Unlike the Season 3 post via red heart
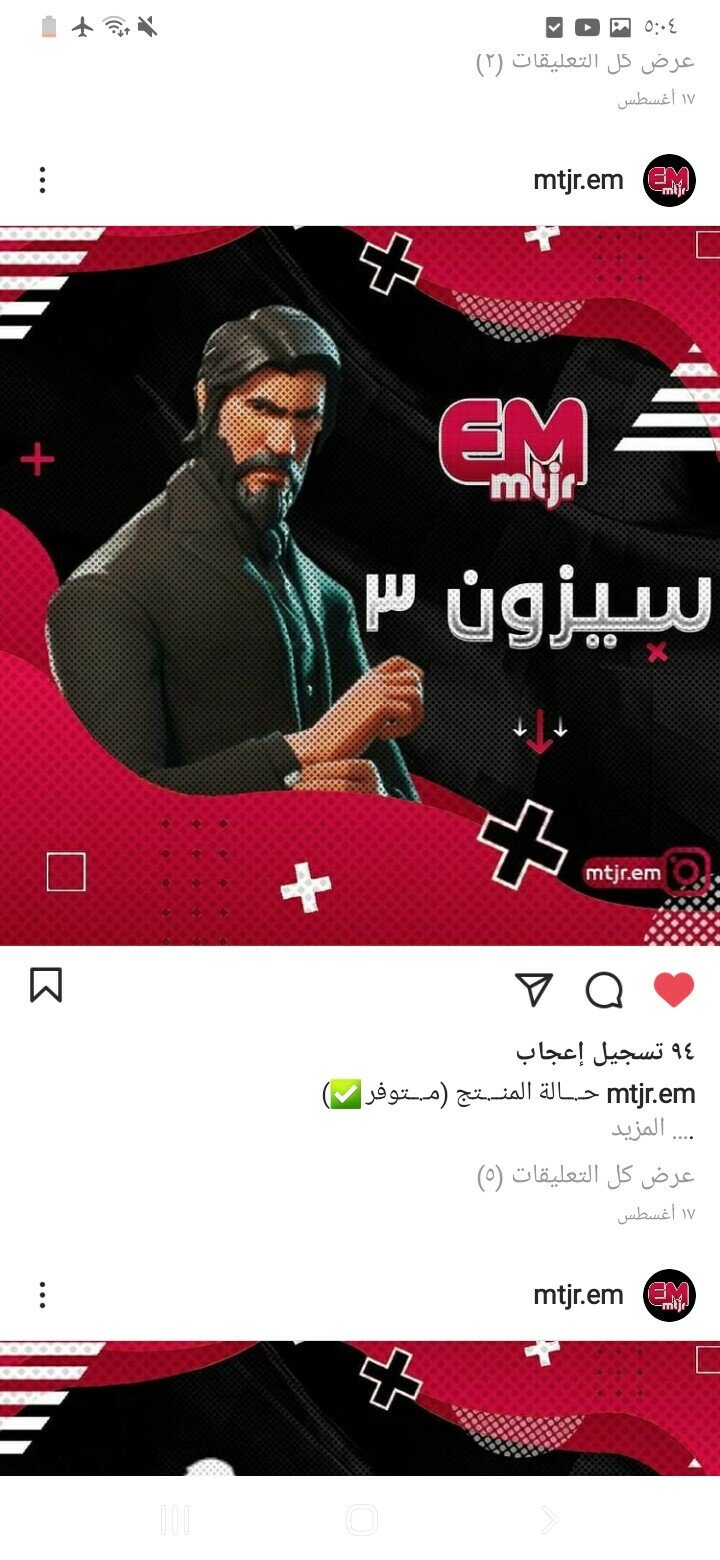The width and height of the screenshot is (720, 1560). [674, 989]
